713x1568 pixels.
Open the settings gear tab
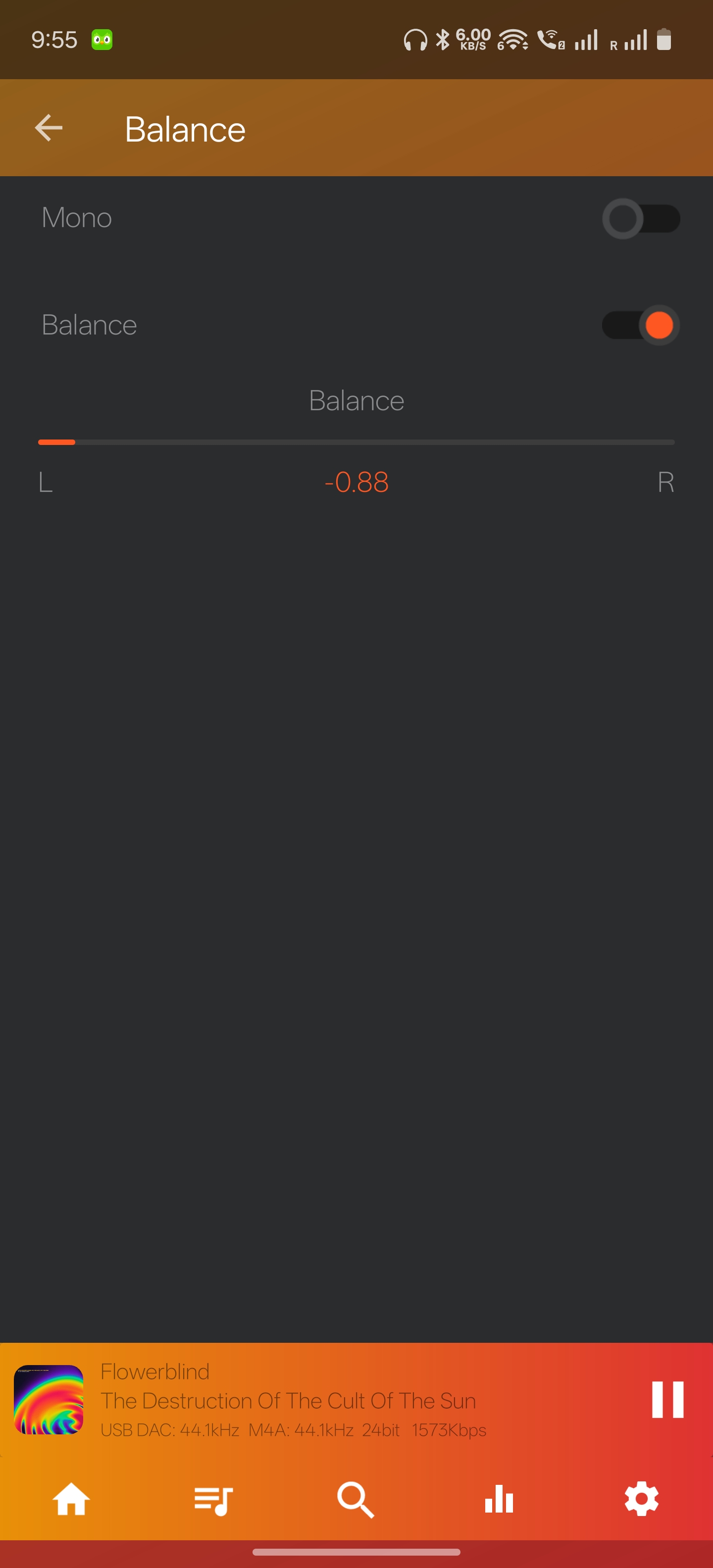coord(641,1499)
